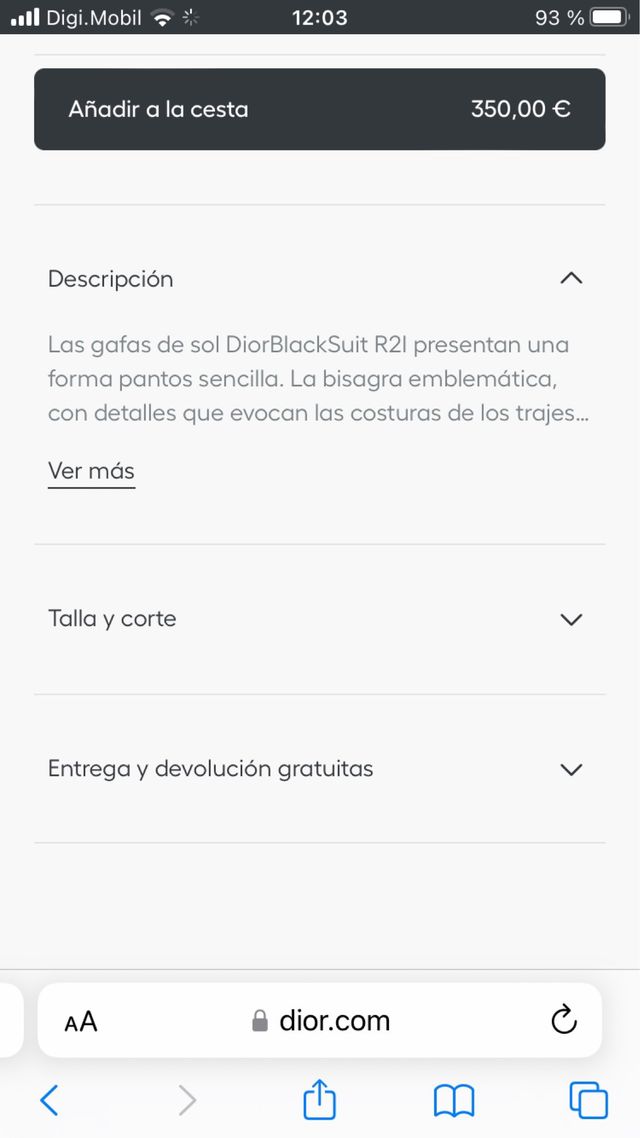Image resolution: width=640 pixels, height=1138 pixels.
Task: Reload the page
Action: (564, 1020)
